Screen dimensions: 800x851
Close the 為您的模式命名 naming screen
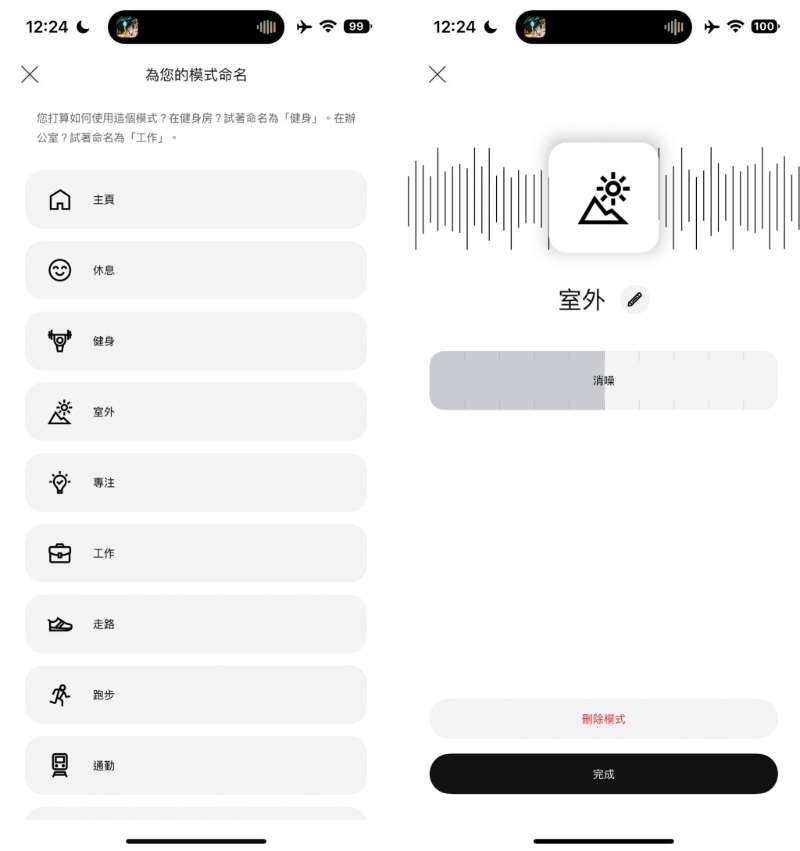30,74
